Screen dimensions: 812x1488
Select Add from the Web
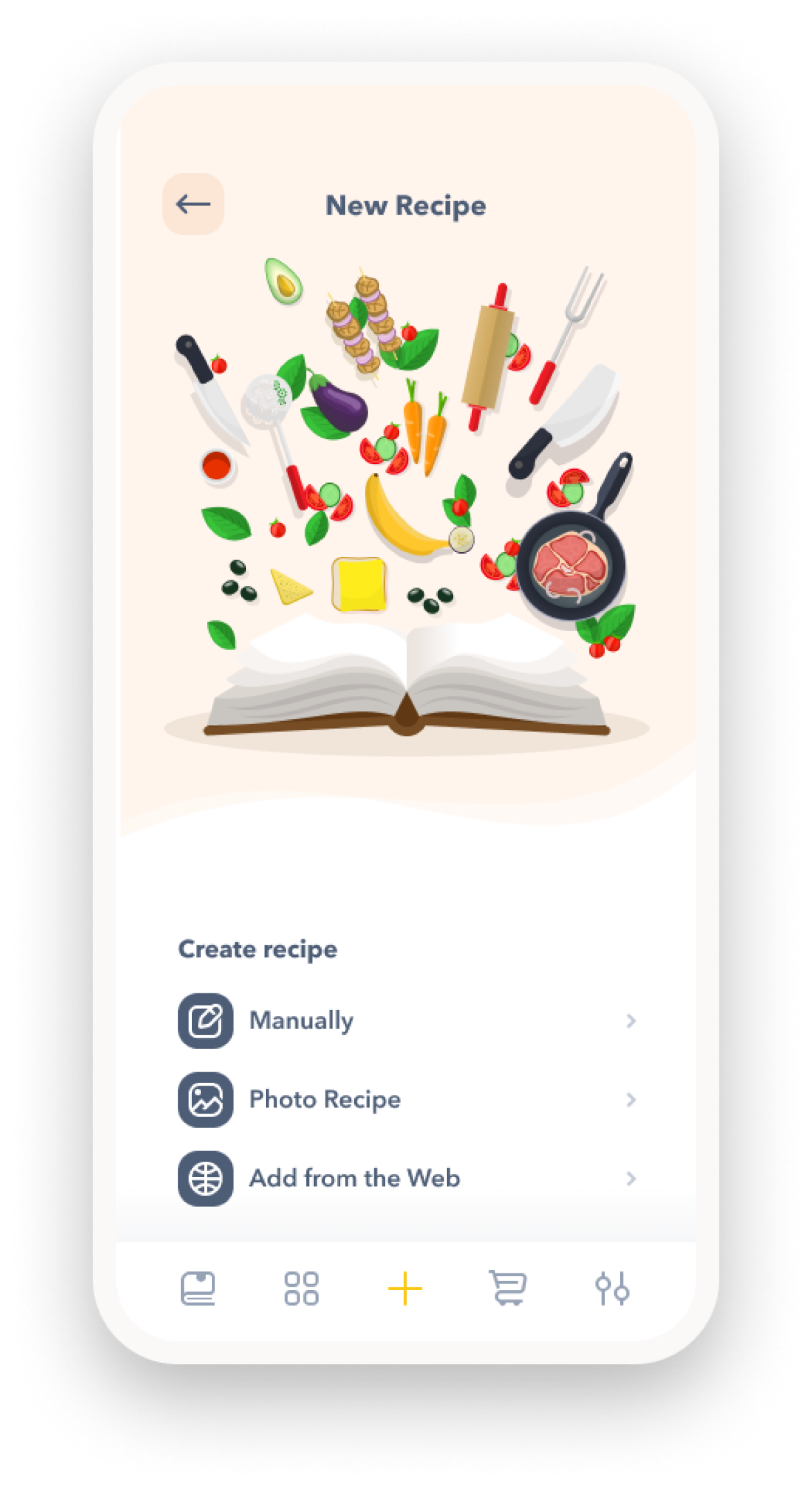(x=406, y=1179)
